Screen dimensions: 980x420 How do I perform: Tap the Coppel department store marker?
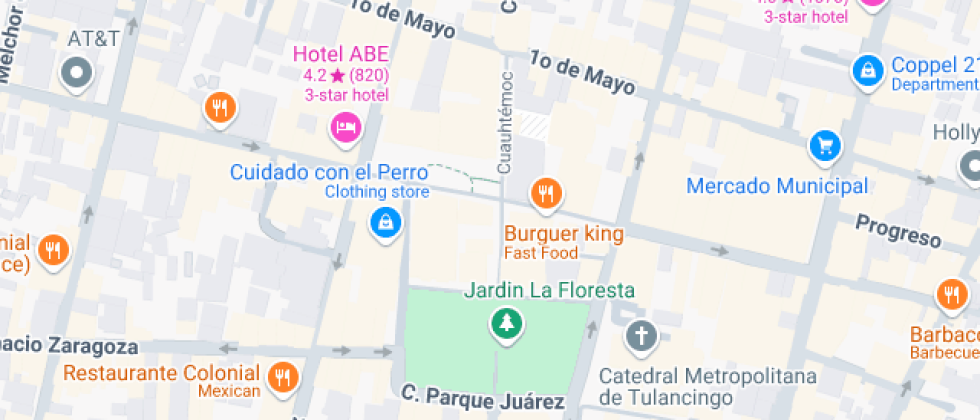tap(867, 70)
